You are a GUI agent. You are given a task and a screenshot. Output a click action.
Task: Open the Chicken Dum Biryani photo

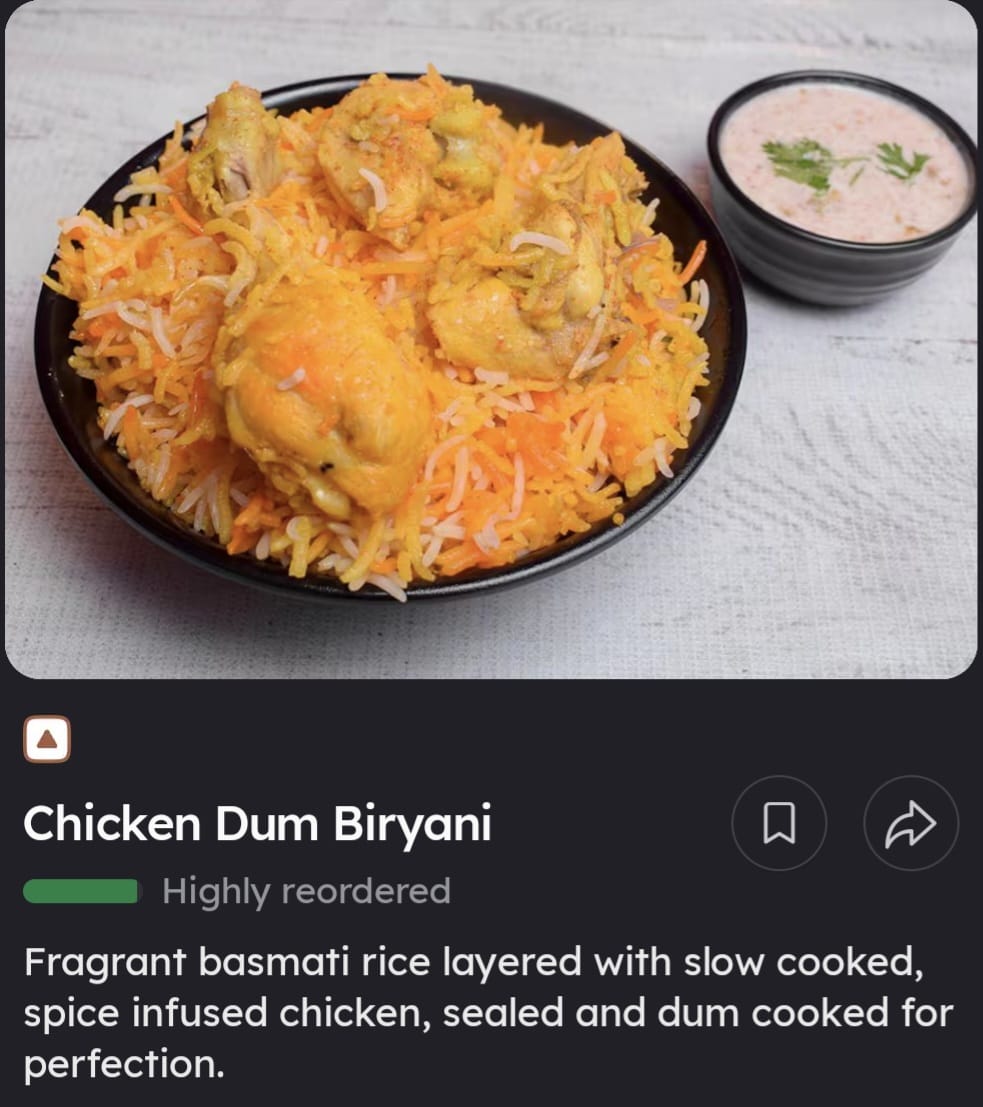click(490, 340)
